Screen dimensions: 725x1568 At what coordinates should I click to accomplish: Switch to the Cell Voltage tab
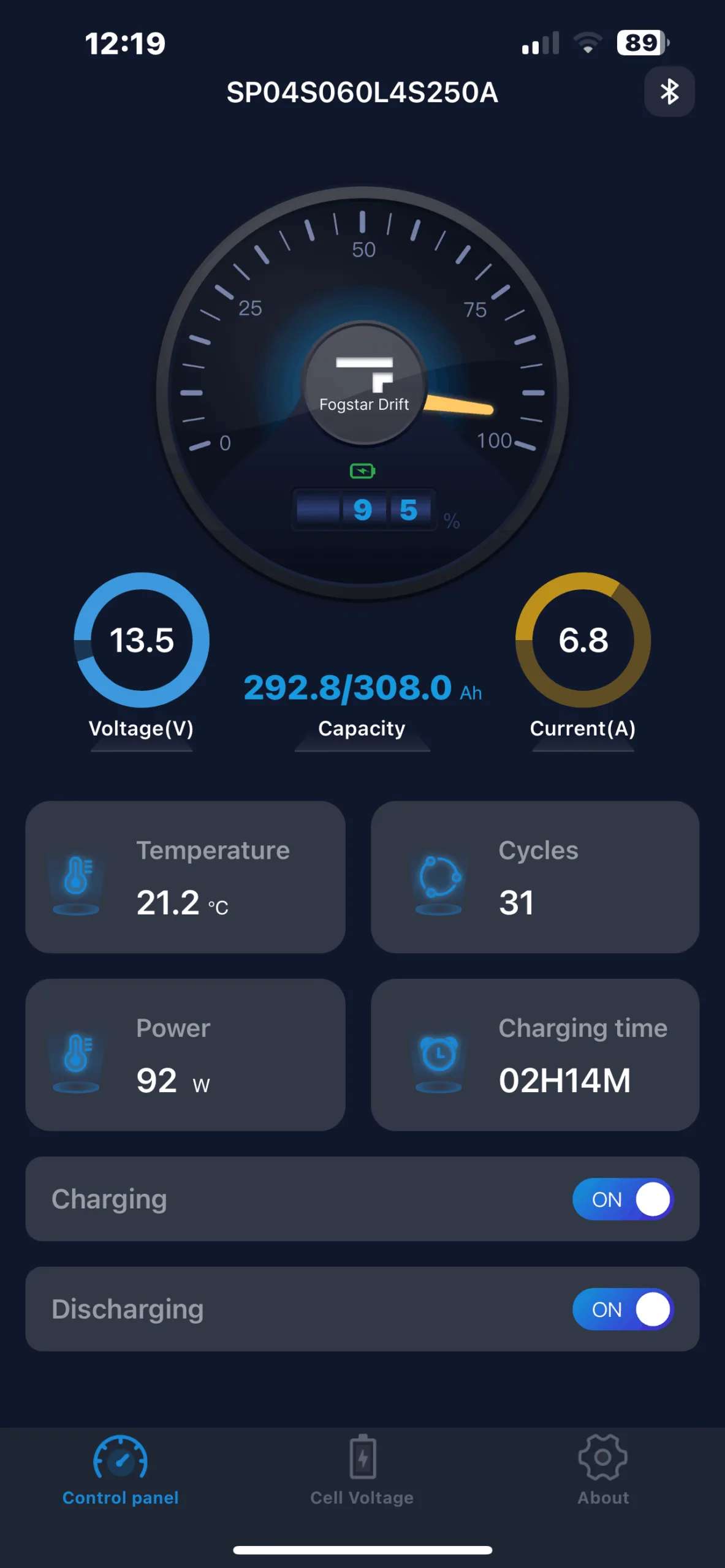[362, 1470]
